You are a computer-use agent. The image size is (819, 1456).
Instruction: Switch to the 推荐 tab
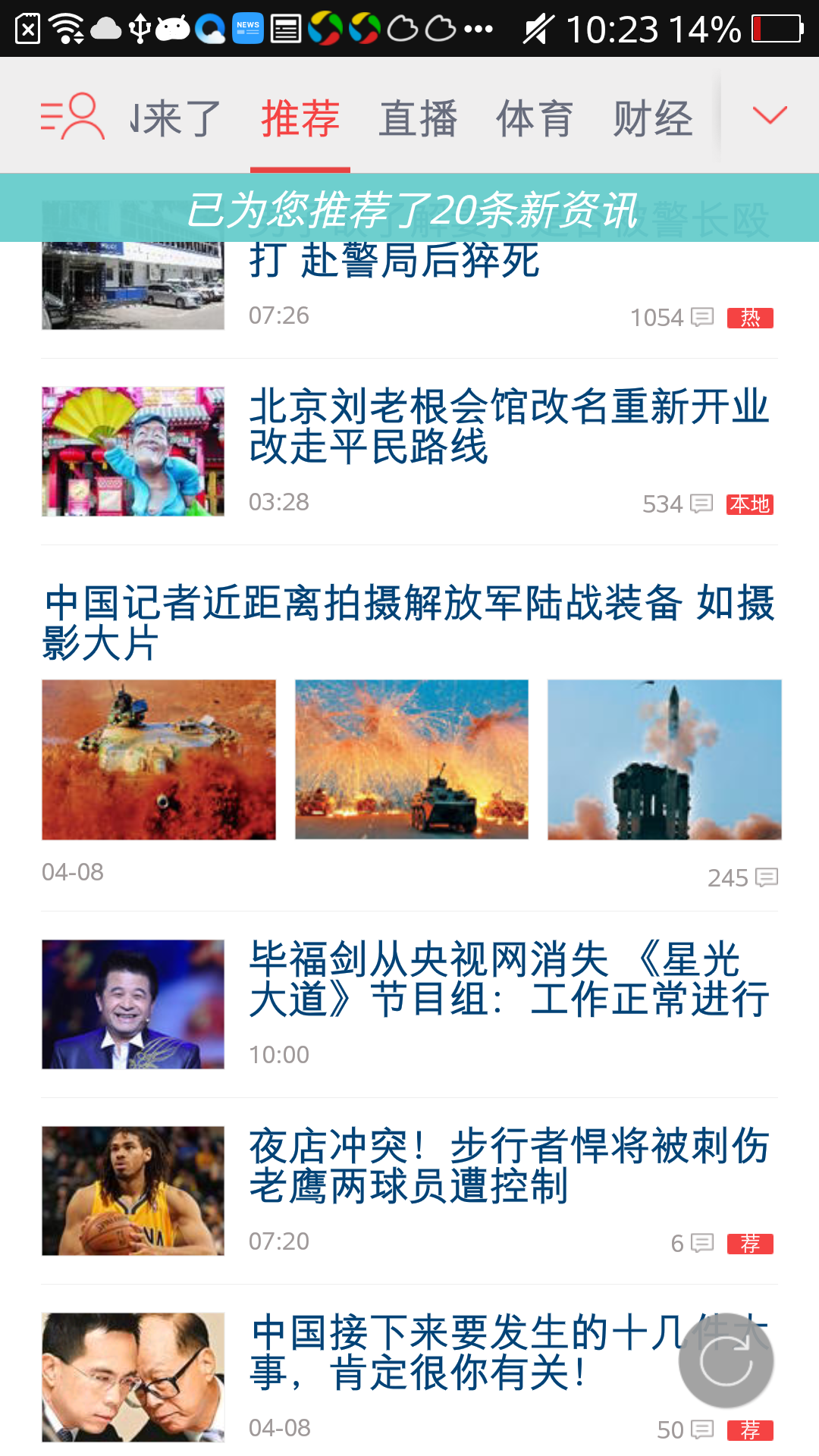click(300, 119)
